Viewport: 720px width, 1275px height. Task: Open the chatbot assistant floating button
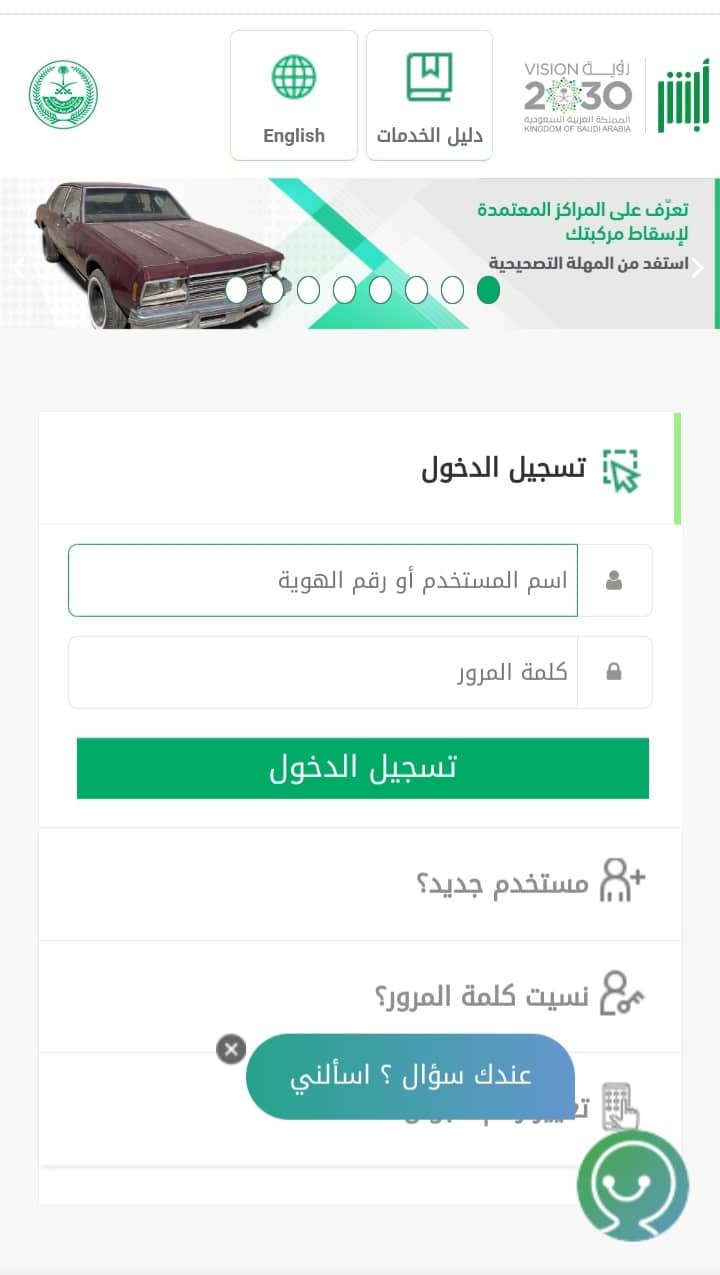pos(633,1186)
